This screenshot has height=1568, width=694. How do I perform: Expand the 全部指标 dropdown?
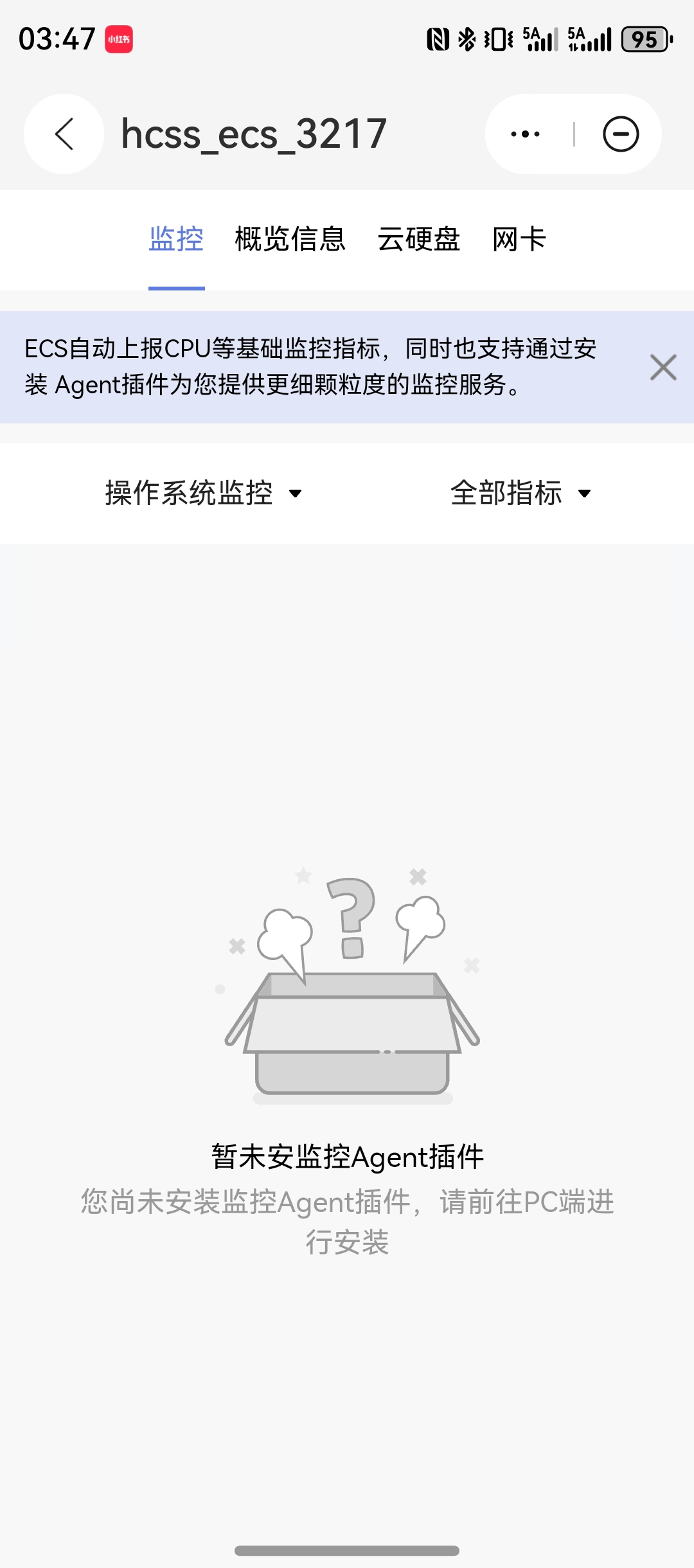[x=520, y=494]
